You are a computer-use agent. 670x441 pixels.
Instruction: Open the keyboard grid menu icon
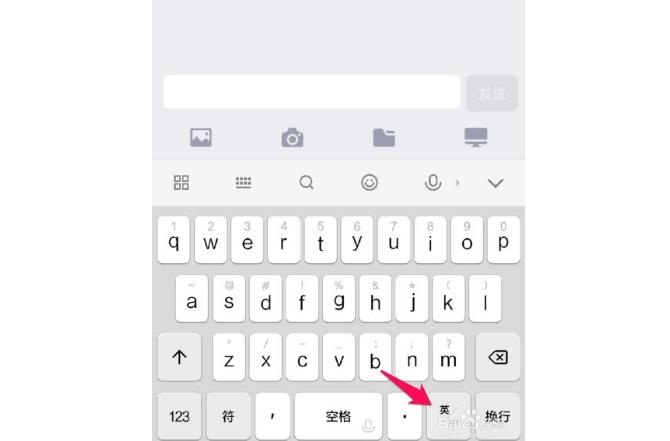(x=181, y=182)
